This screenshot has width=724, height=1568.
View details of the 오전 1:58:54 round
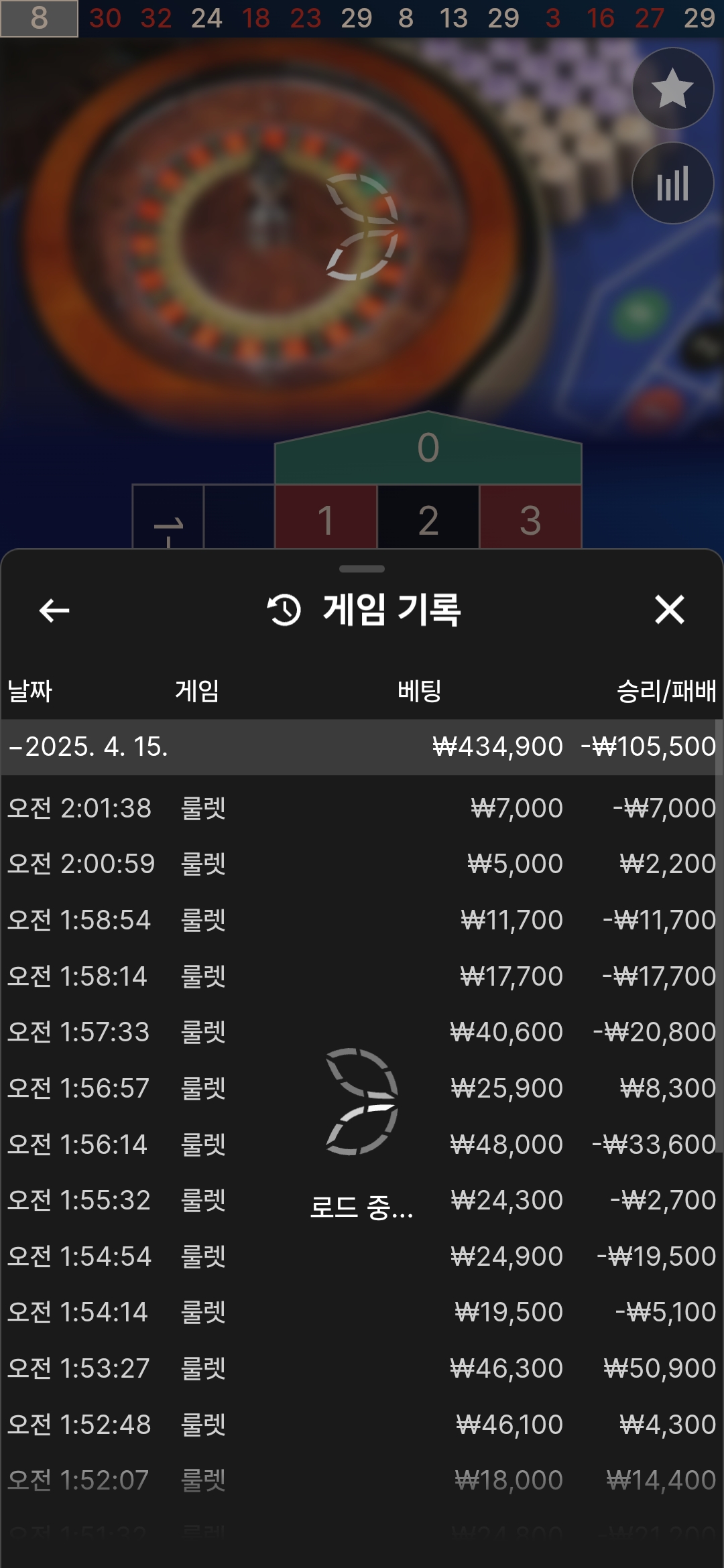point(362,920)
